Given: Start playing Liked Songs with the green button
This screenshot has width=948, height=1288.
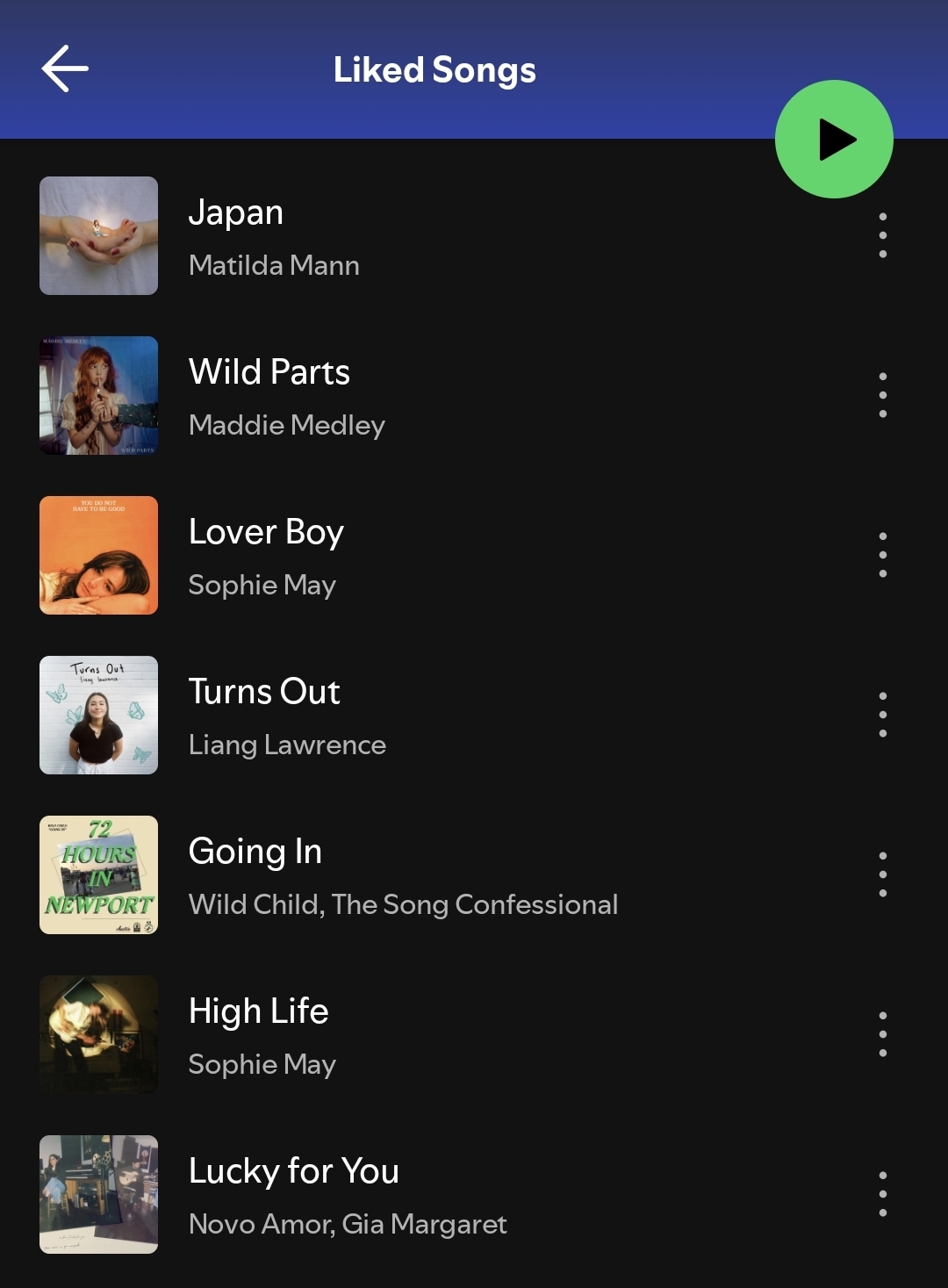Looking at the screenshot, I should [x=834, y=140].
